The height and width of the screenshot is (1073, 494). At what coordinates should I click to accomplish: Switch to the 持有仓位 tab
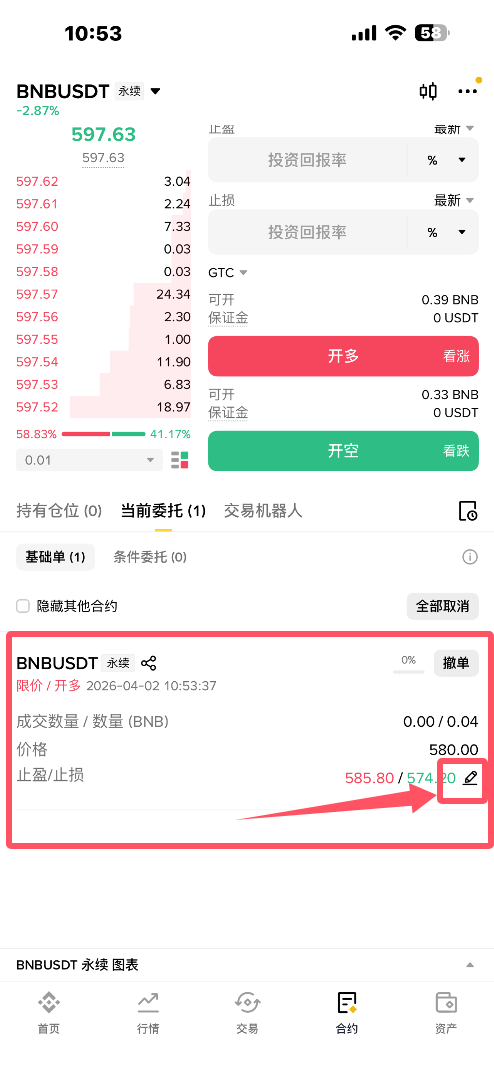[x=59, y=510]
